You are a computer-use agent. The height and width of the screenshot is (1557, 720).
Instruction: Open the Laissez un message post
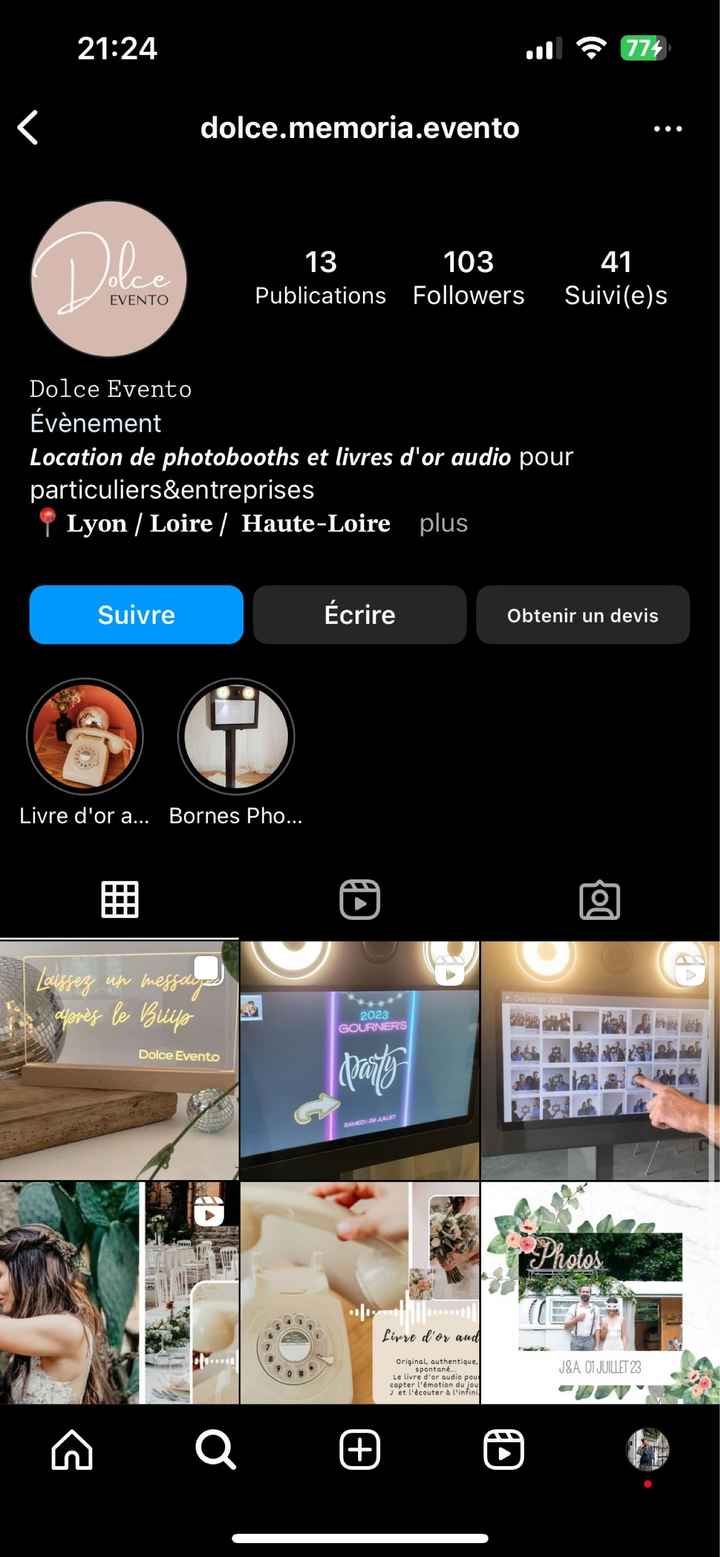(119, 1060)
